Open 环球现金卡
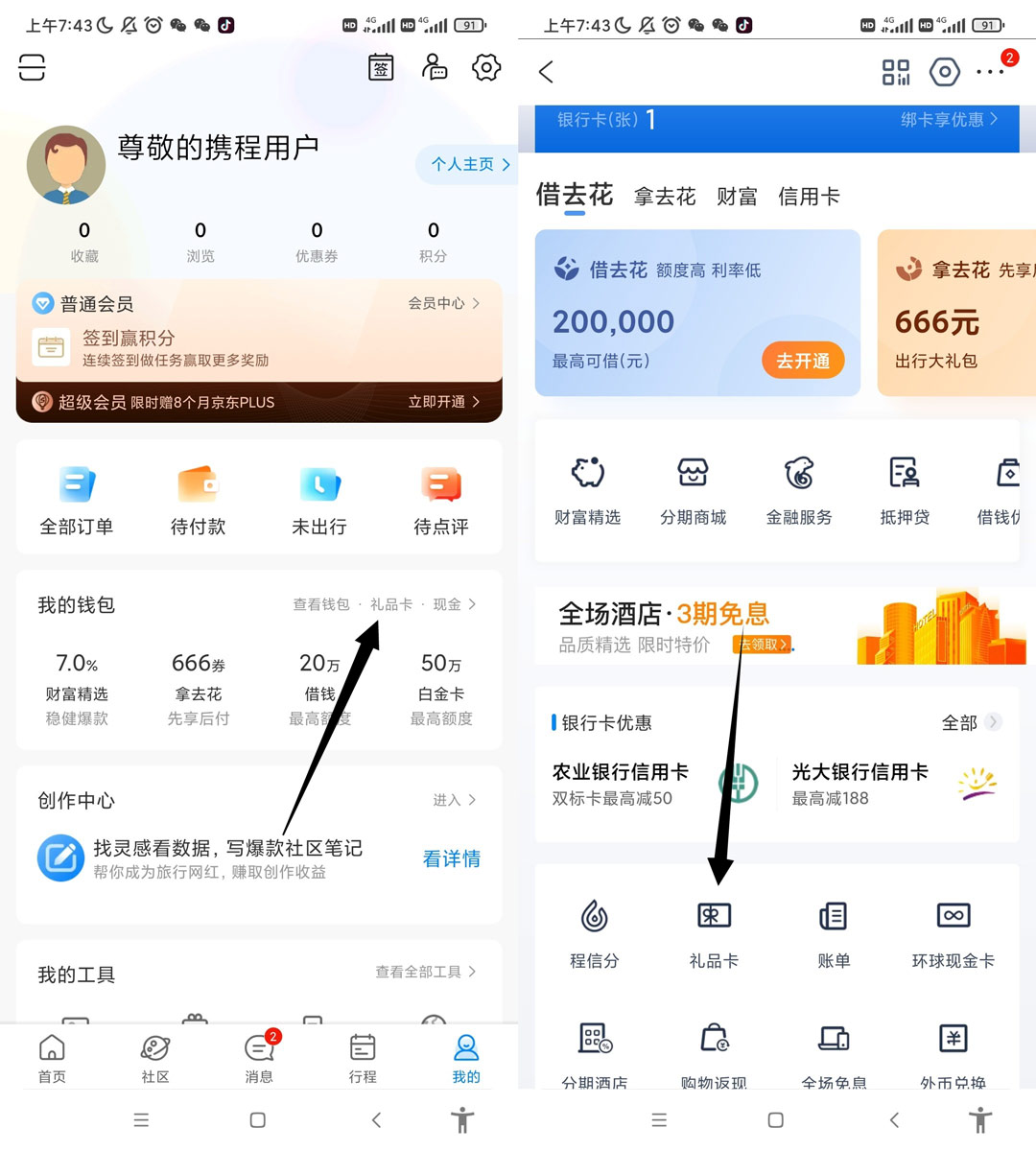This screenshot has height=1151, width=1036. point(953,933)
